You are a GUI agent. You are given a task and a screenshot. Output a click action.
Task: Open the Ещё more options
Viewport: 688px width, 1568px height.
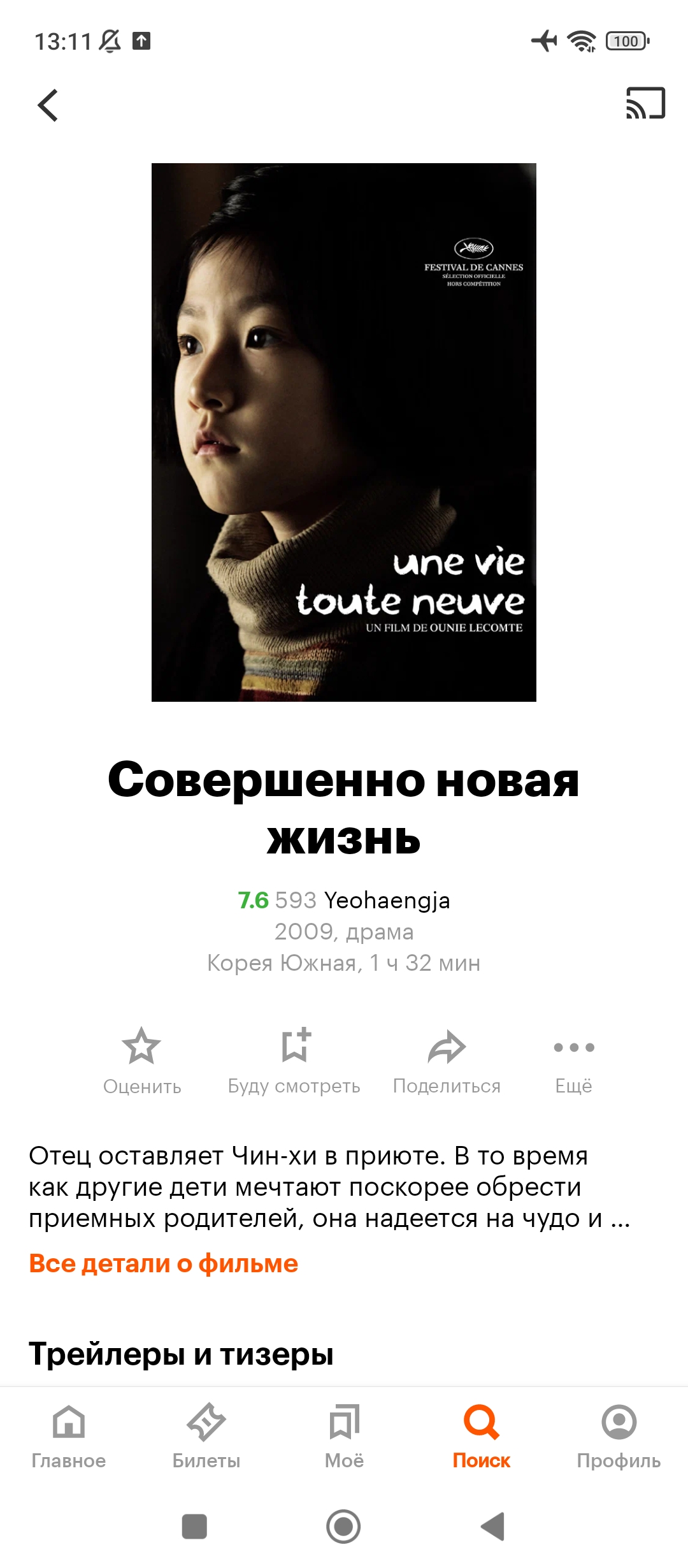(x=574, y=1061)
